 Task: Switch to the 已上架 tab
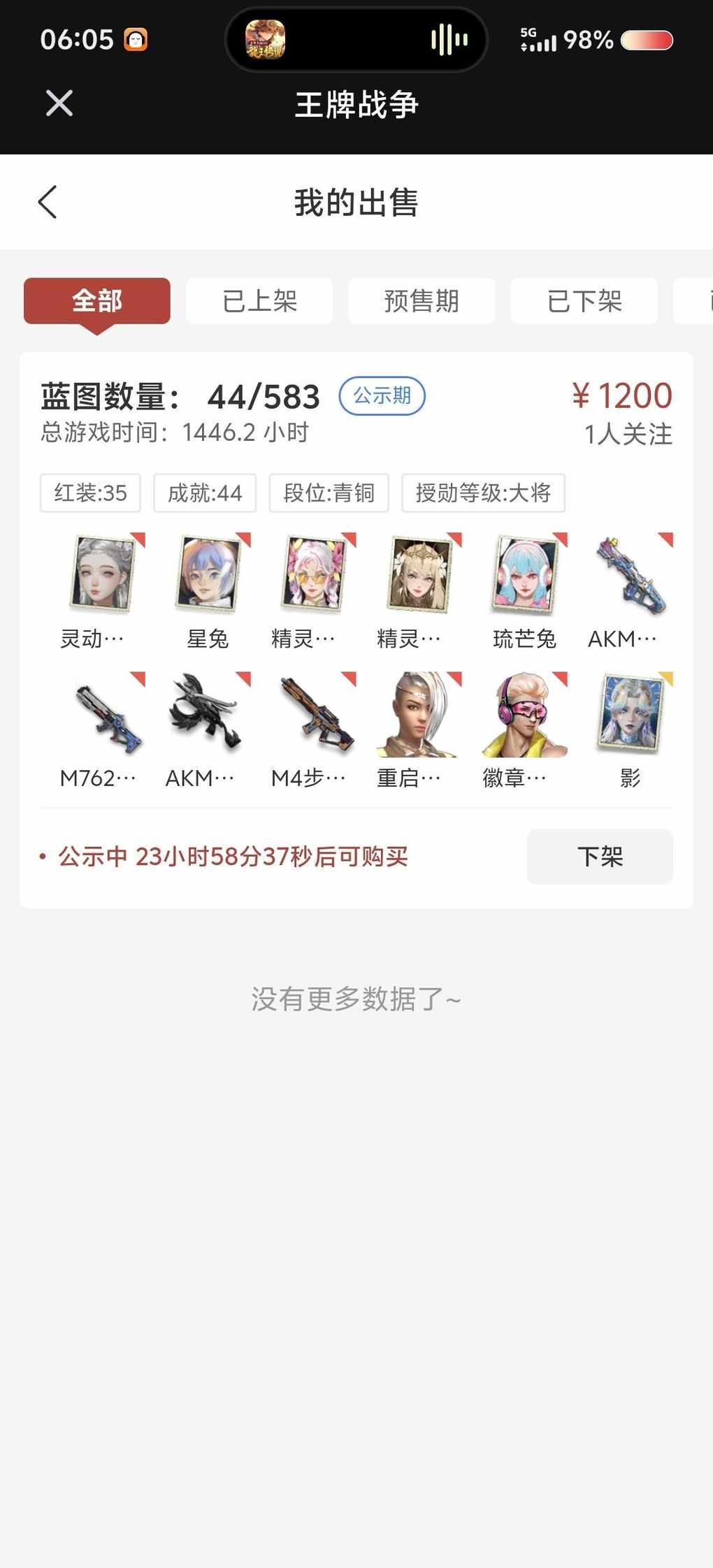pos(259,301)
